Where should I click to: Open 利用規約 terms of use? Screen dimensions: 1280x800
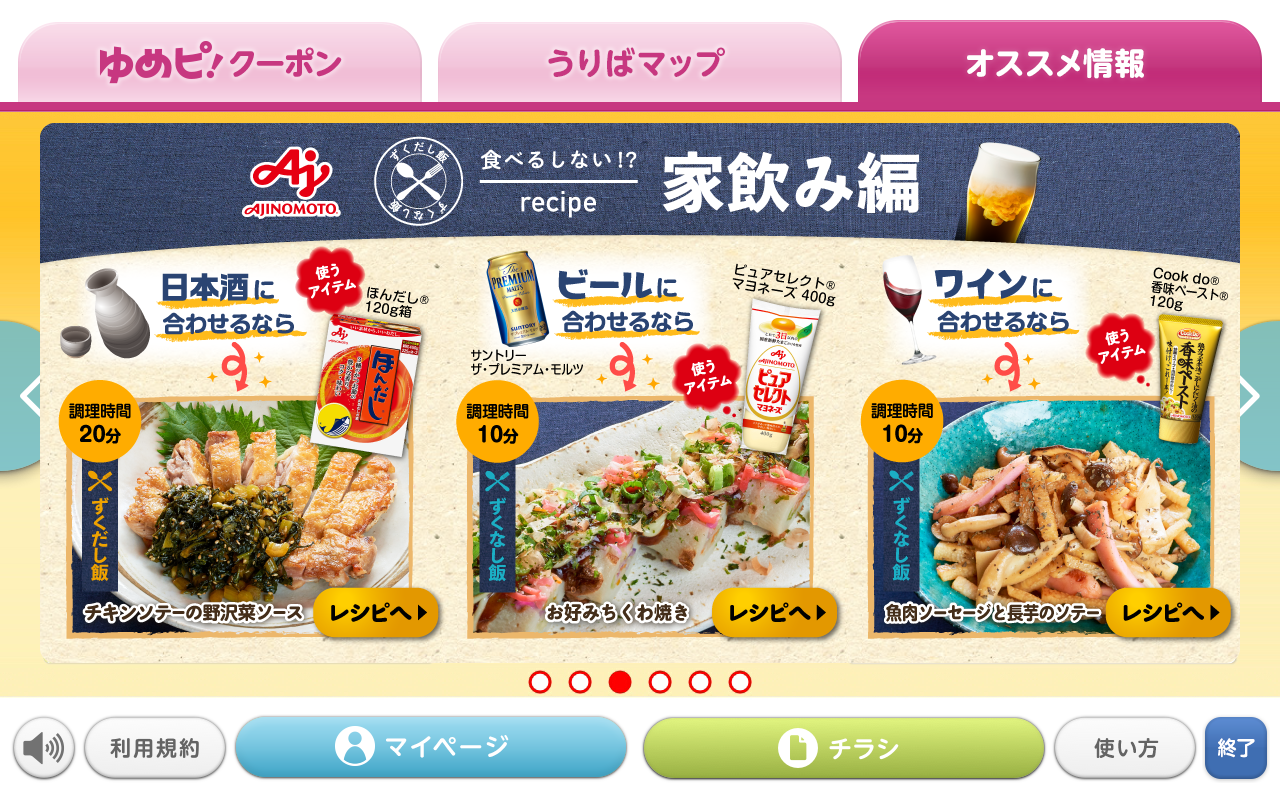pos(155,748)
